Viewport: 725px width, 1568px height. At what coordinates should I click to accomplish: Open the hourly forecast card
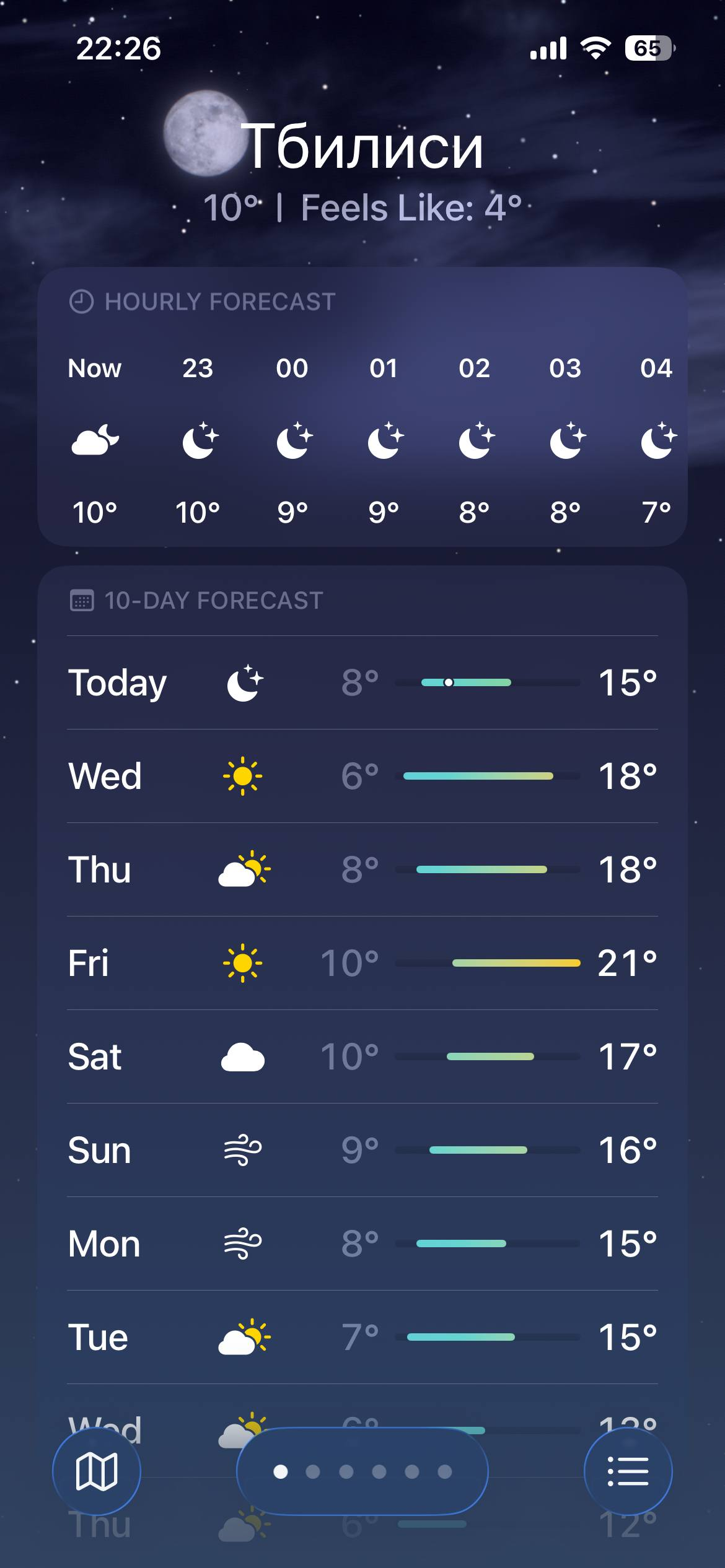coord(362,406)
